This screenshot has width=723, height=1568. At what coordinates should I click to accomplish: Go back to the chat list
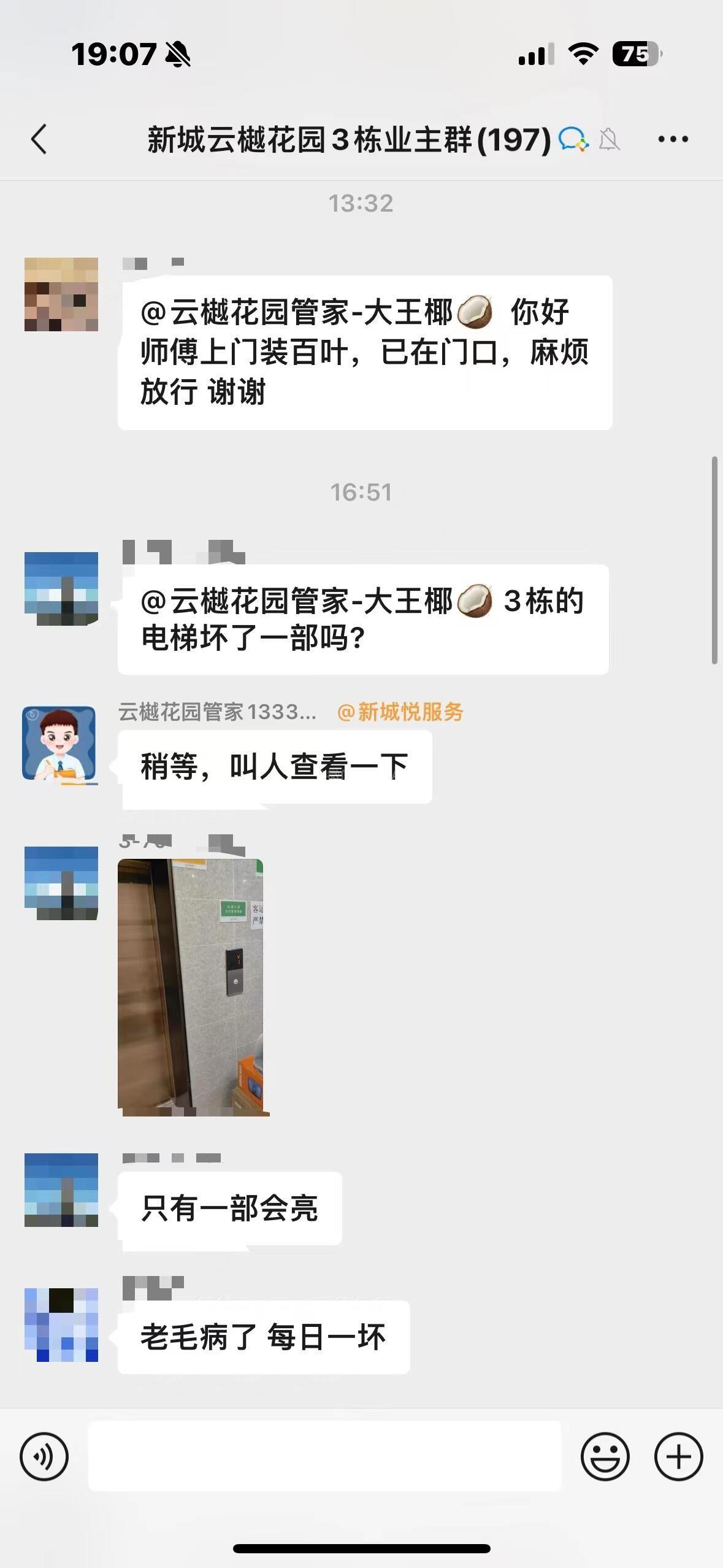coord(39,139)
